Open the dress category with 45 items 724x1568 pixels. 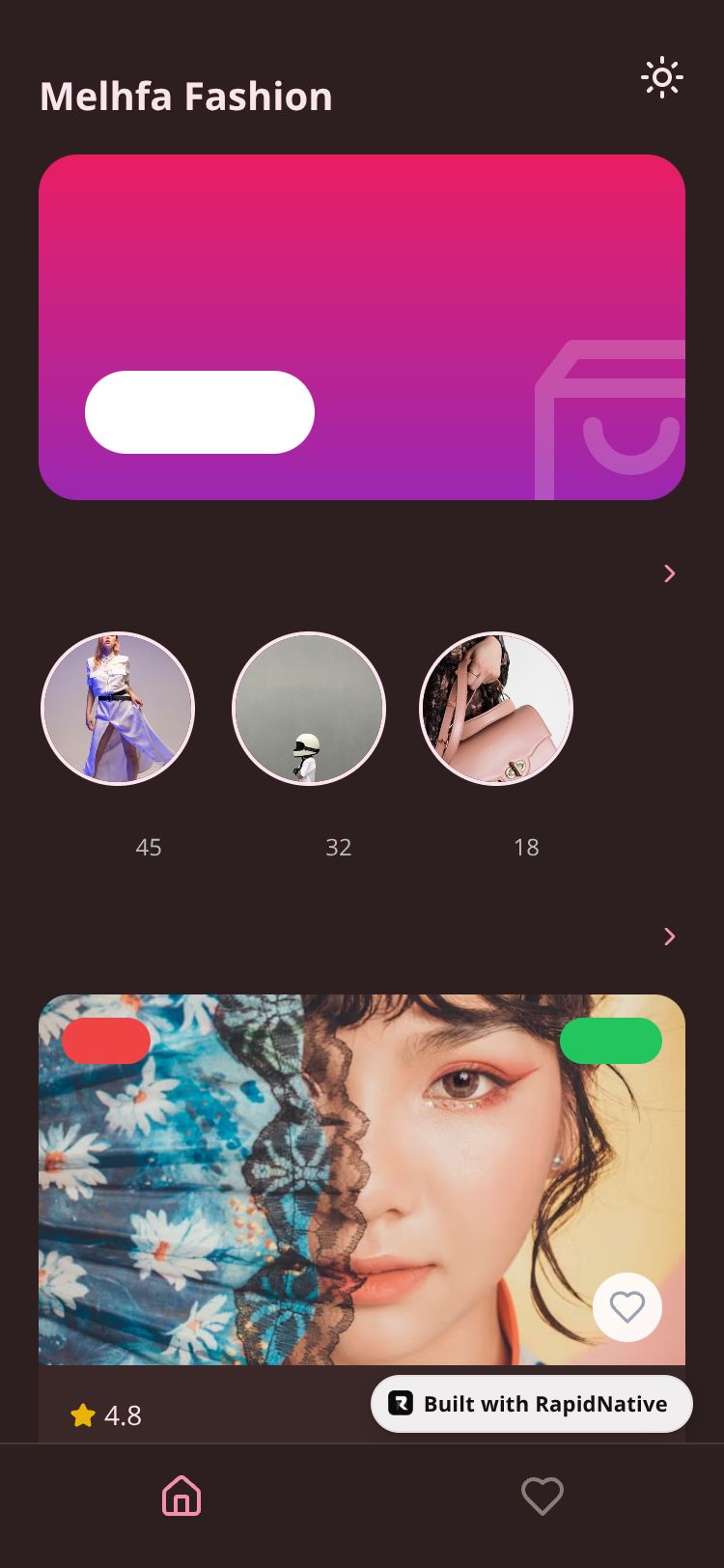pyautogui.click(x=118, y=709)
